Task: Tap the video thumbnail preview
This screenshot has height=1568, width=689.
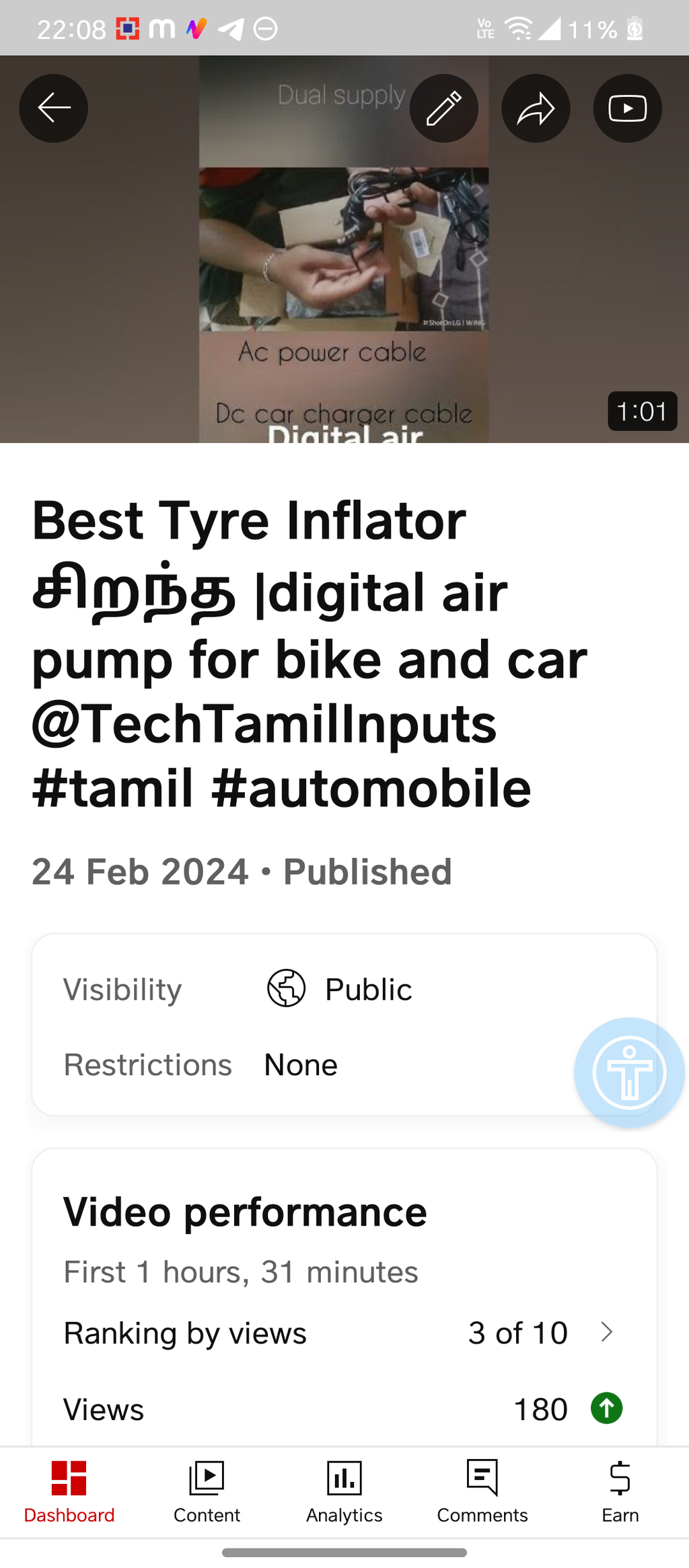Action: 344,249
